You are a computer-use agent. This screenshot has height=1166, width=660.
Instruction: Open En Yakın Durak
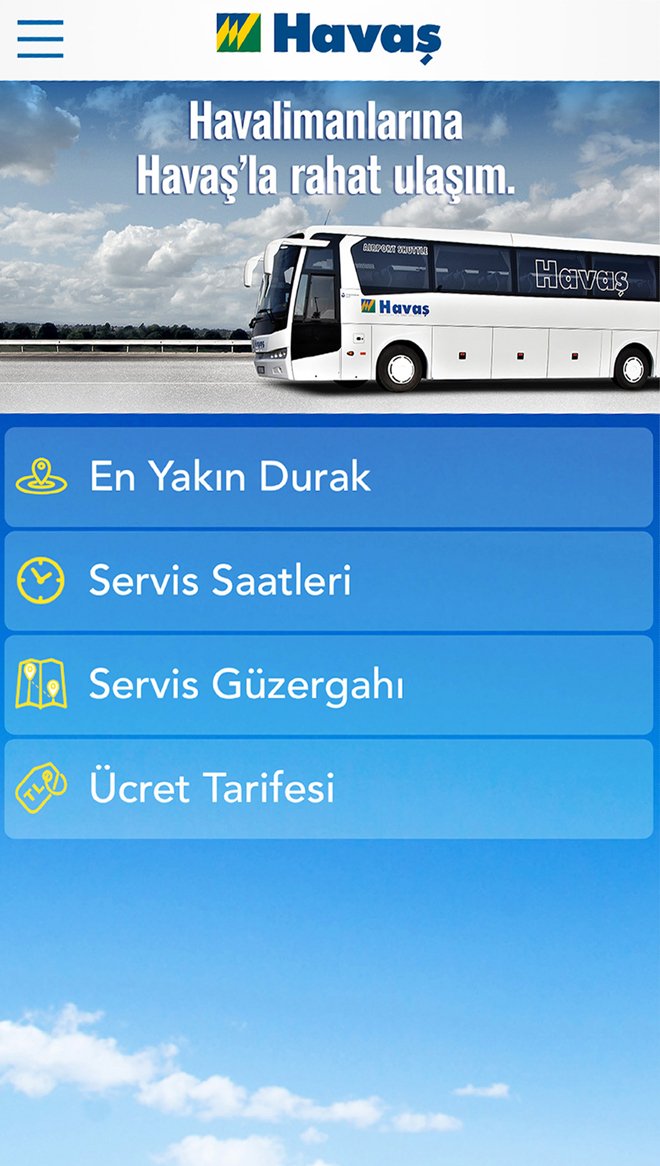pos(329,478)
